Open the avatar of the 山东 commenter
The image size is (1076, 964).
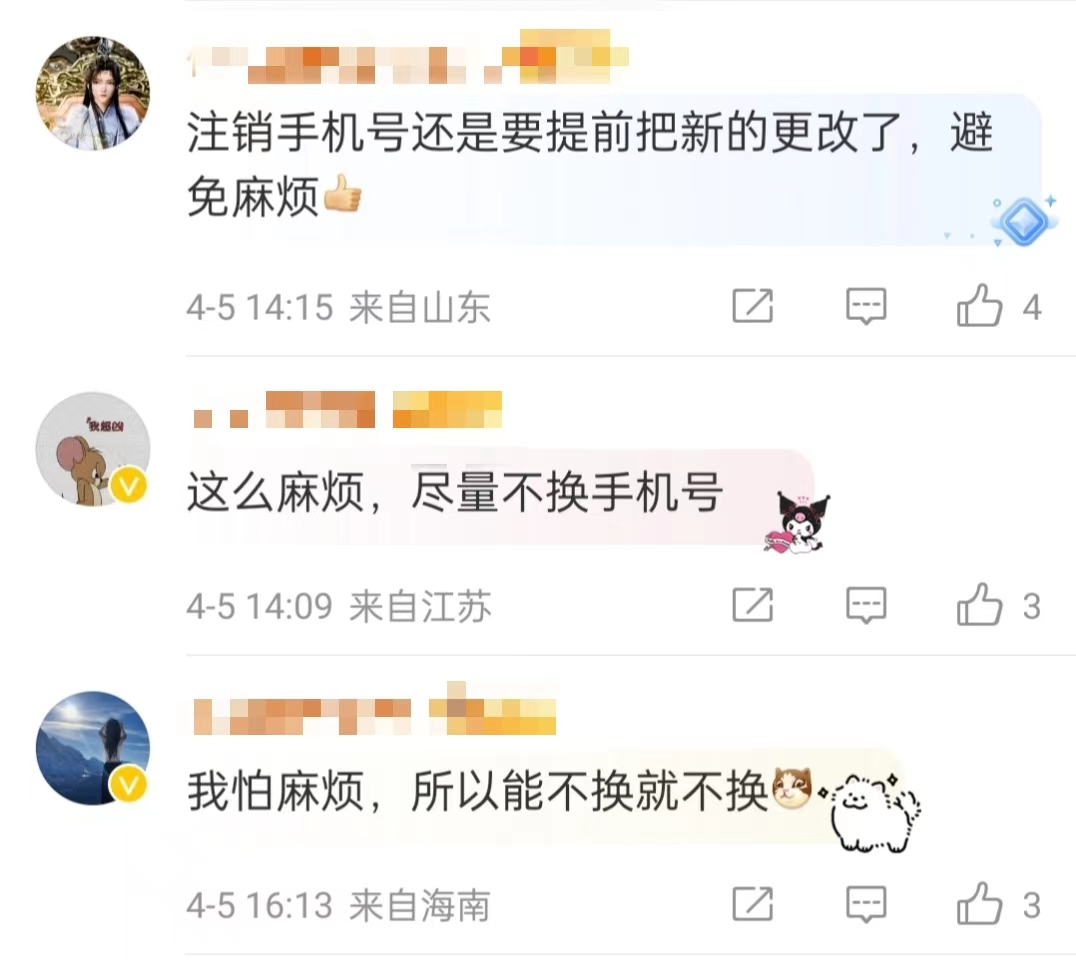pyautogui.click(x=92, y=93)
